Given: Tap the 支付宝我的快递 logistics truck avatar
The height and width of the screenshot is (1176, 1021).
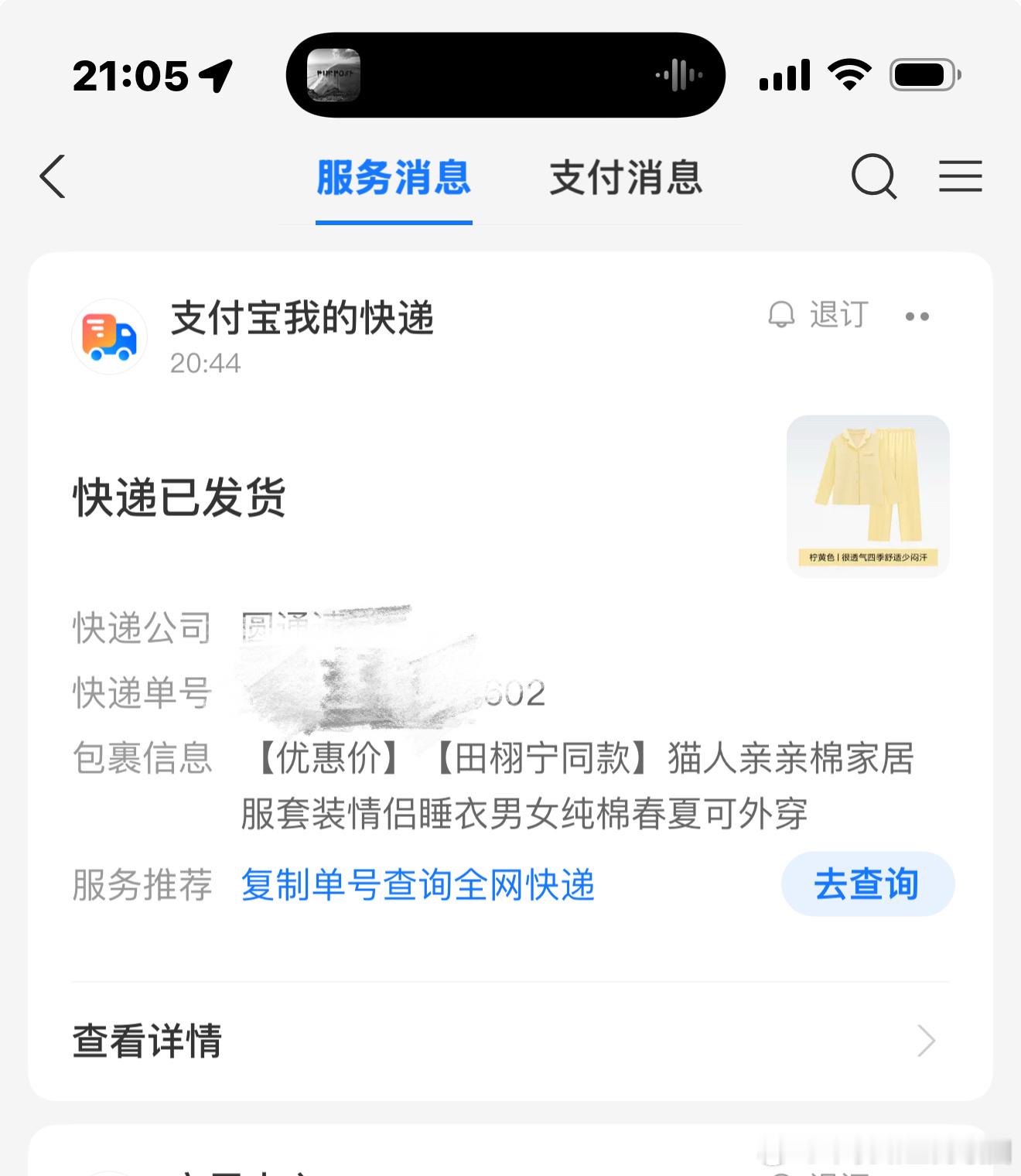Looking at the screenshot, I should coord(108,337).
